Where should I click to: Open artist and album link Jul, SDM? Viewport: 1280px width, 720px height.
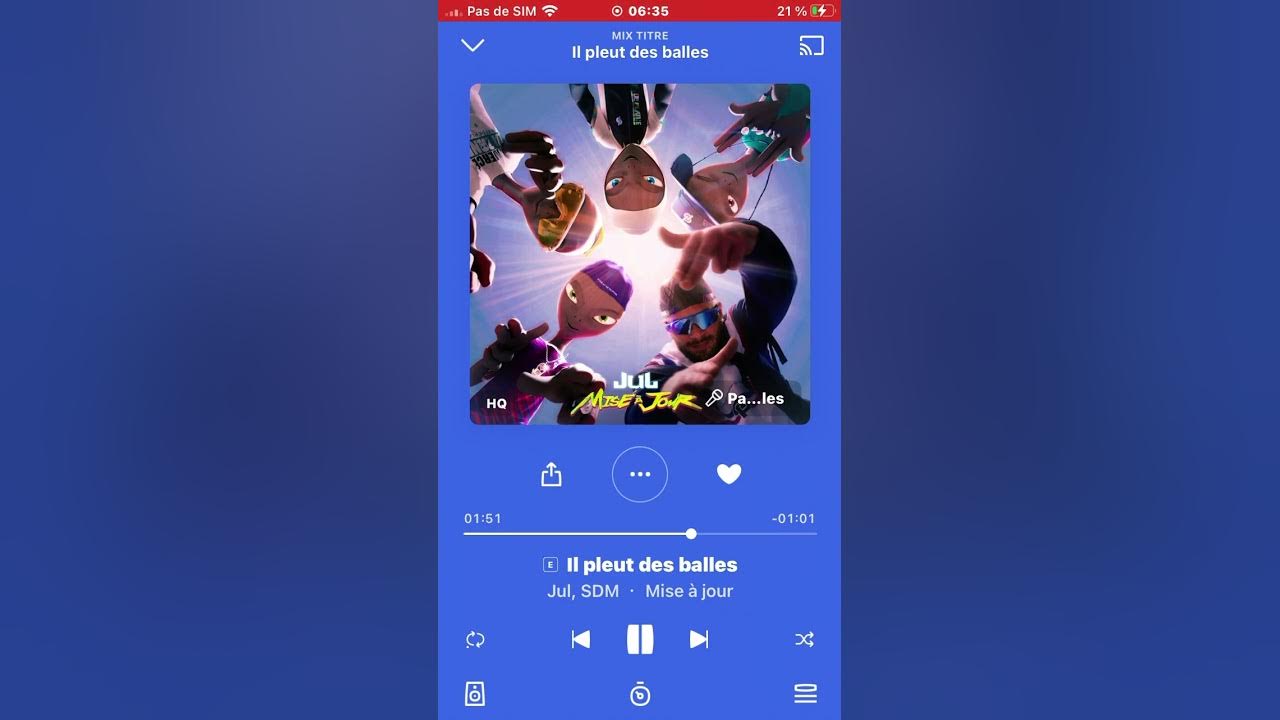coord(583,591)
